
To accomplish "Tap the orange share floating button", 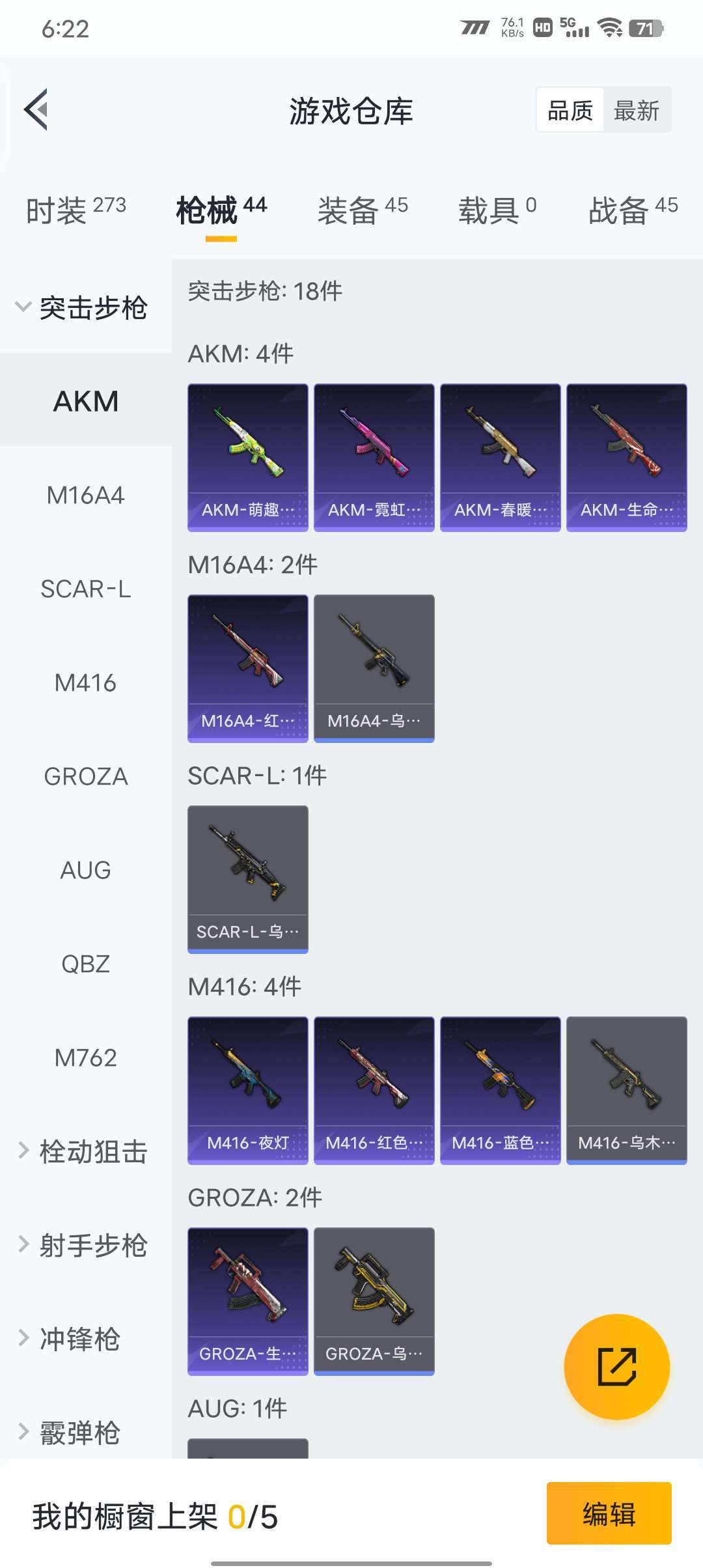I will pyautogui.click(x=616, y=1367).
